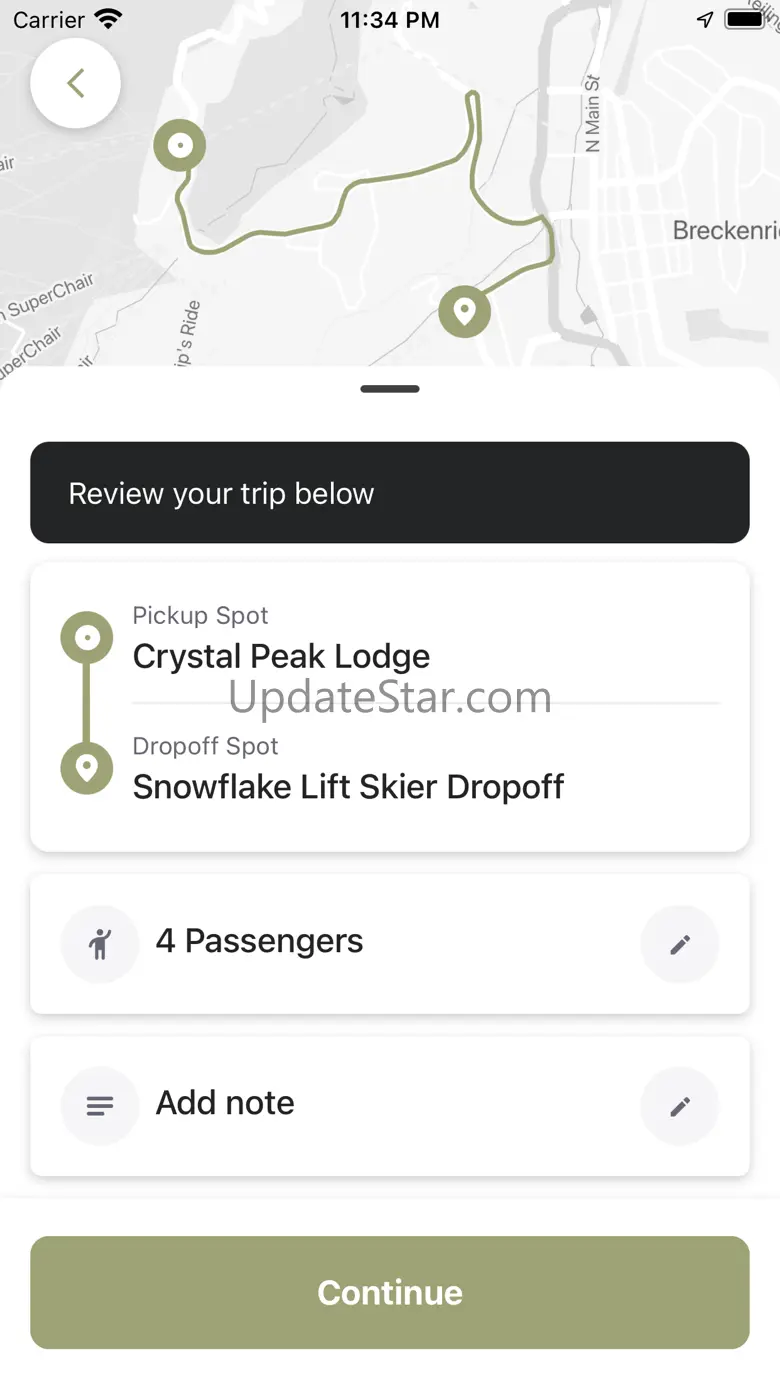
Task: Open the Snowflake Lift Skier Dropoff spot
Action: (348, 786)
